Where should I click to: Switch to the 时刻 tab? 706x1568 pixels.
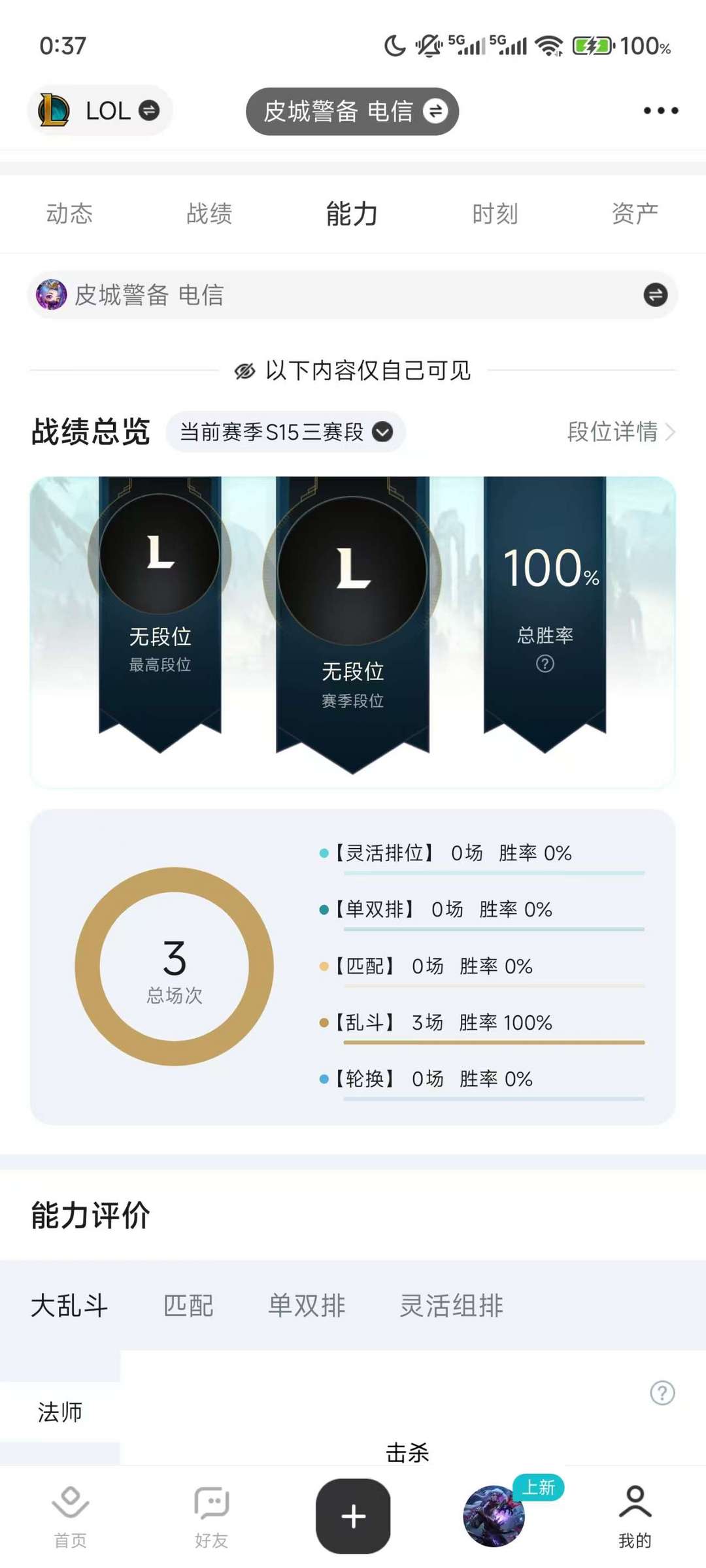click(x=495, y=214)
